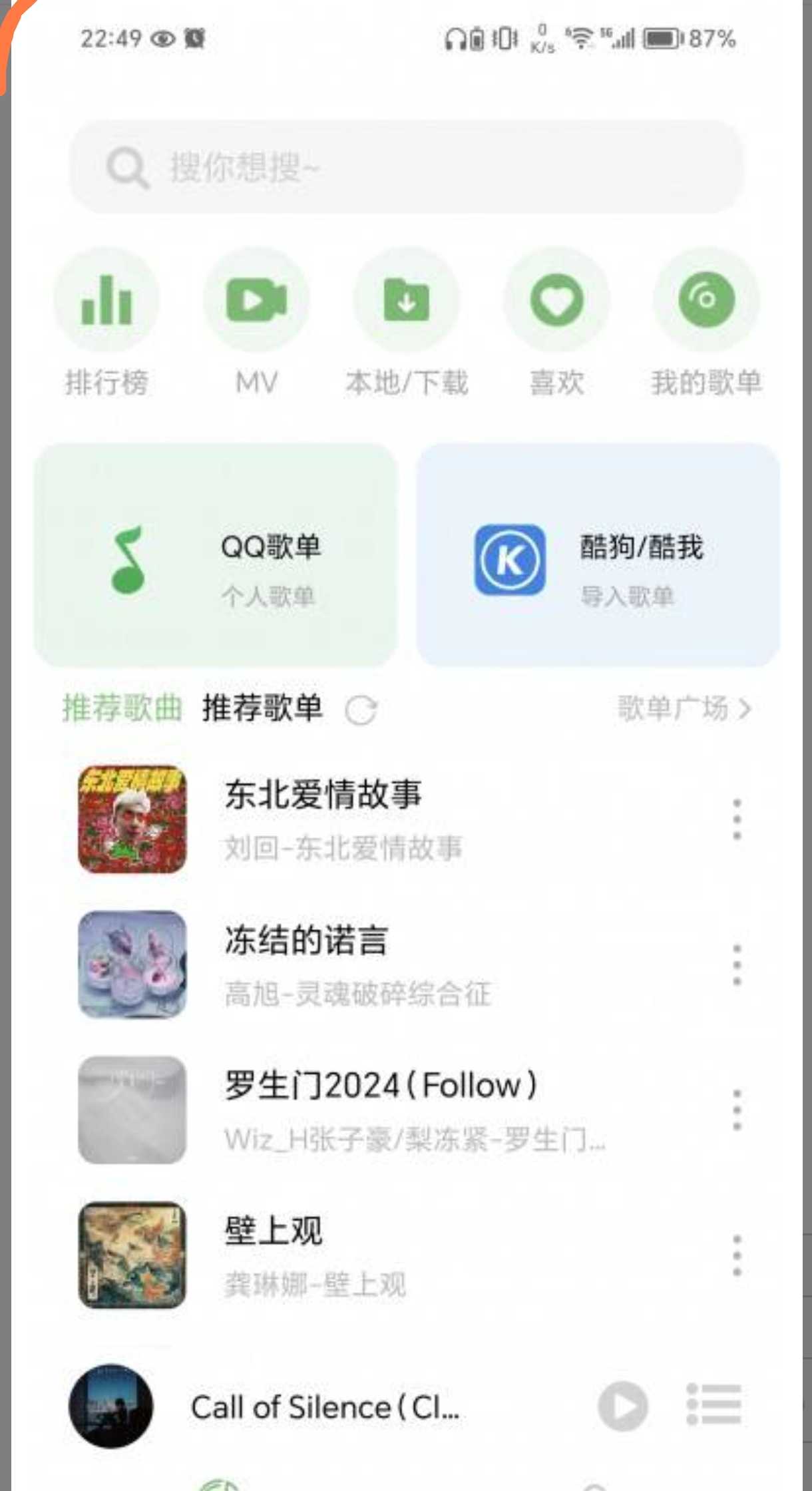Open 歌单广场 playlist square

(x=684, y=708)
